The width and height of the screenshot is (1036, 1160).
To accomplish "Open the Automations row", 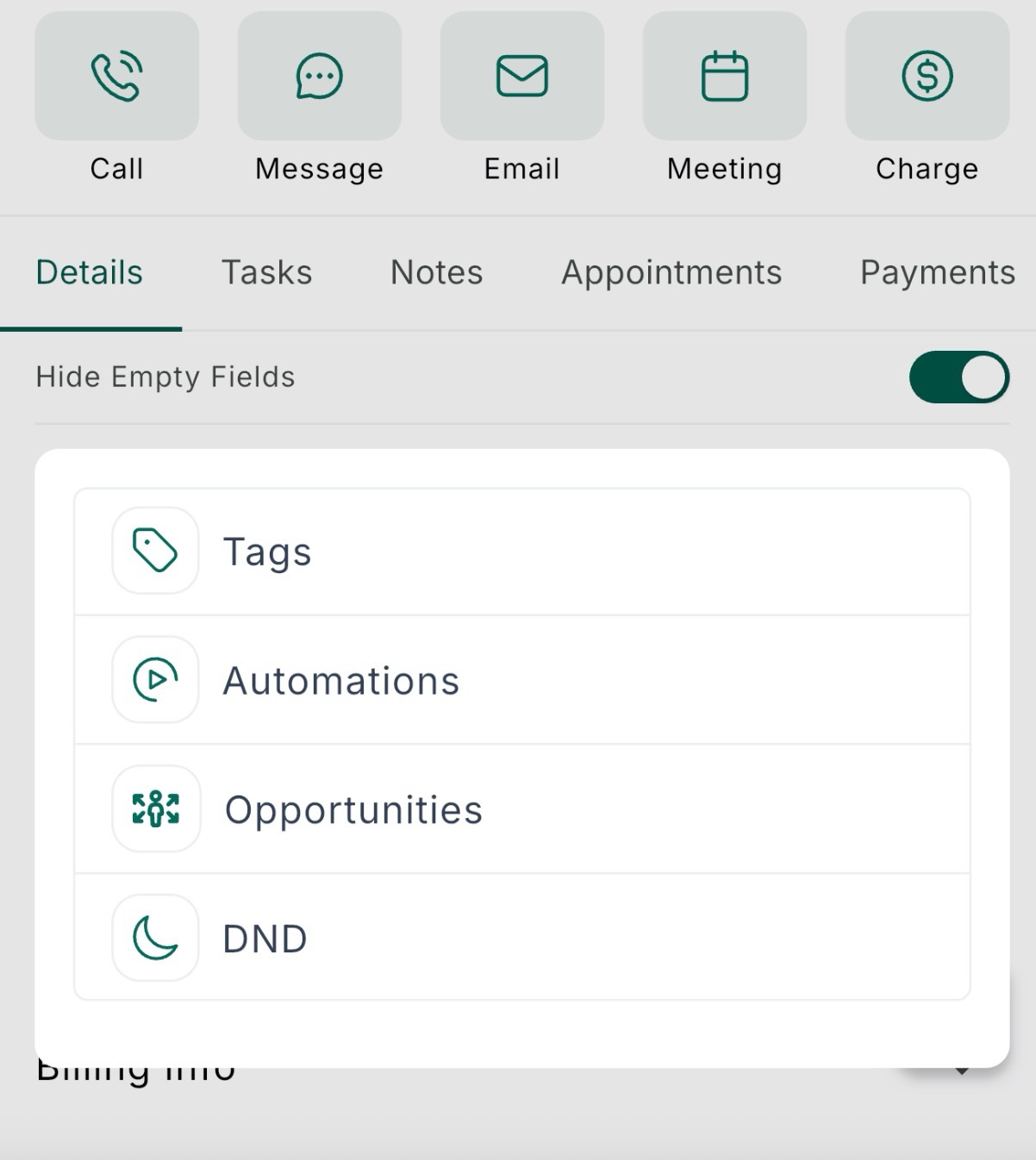I will 521,681.
